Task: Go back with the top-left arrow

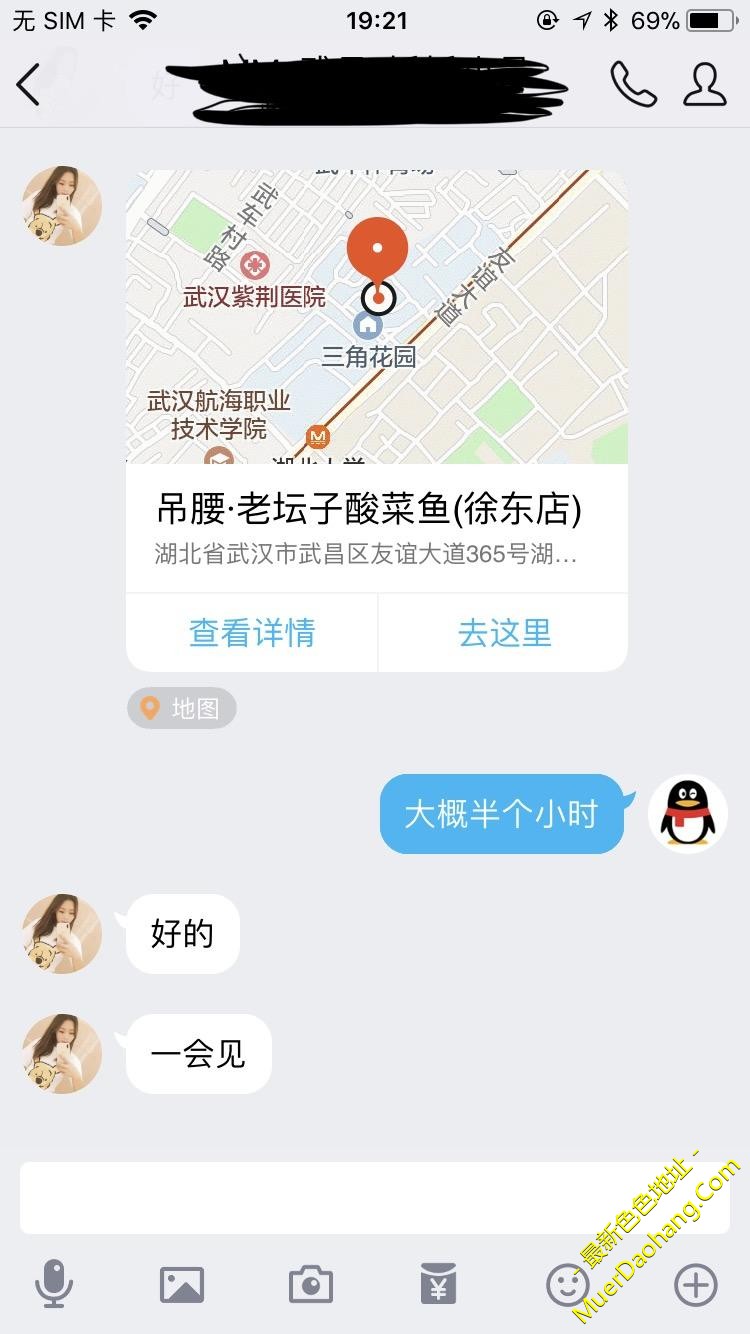Action: (x=30, y=86)
